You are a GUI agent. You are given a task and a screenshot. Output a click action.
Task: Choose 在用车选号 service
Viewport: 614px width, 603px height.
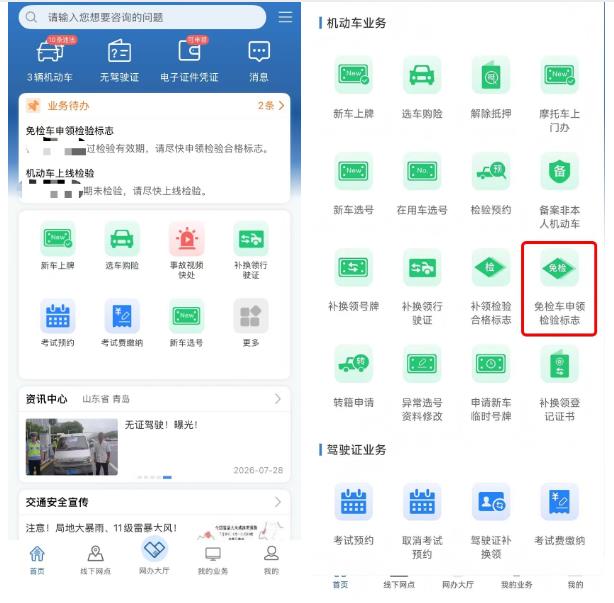coord(422,184)
